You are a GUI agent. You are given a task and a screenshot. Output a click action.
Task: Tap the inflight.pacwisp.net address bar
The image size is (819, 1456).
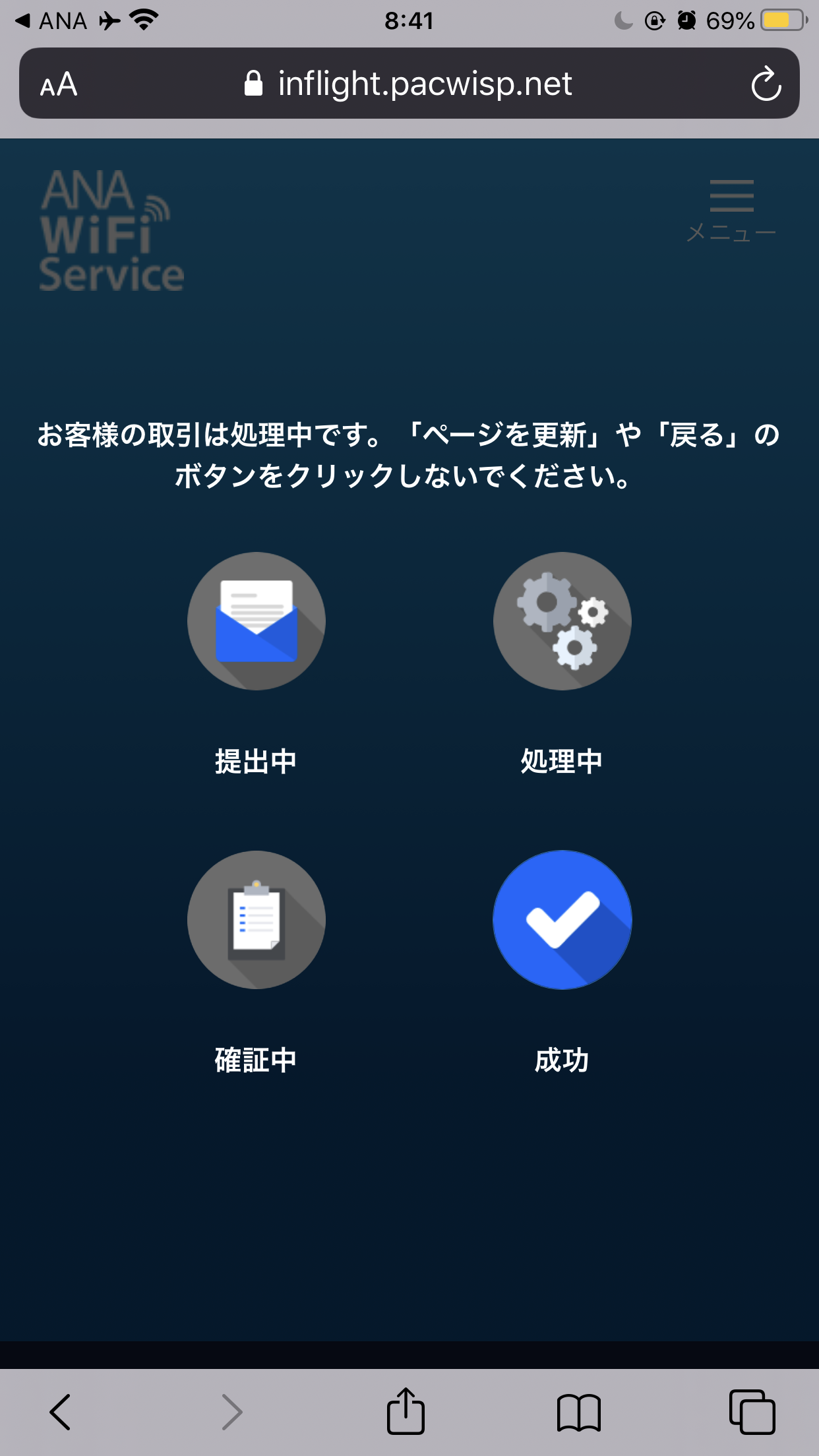tap(409, 83)
